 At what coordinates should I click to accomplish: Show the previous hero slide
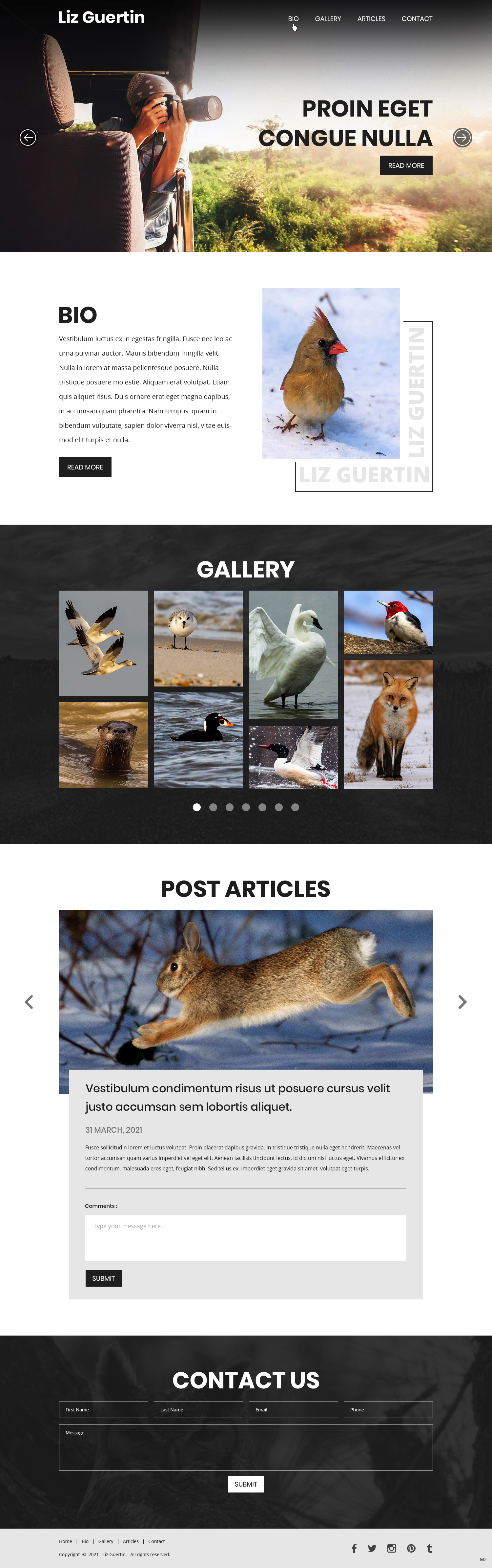28,138
